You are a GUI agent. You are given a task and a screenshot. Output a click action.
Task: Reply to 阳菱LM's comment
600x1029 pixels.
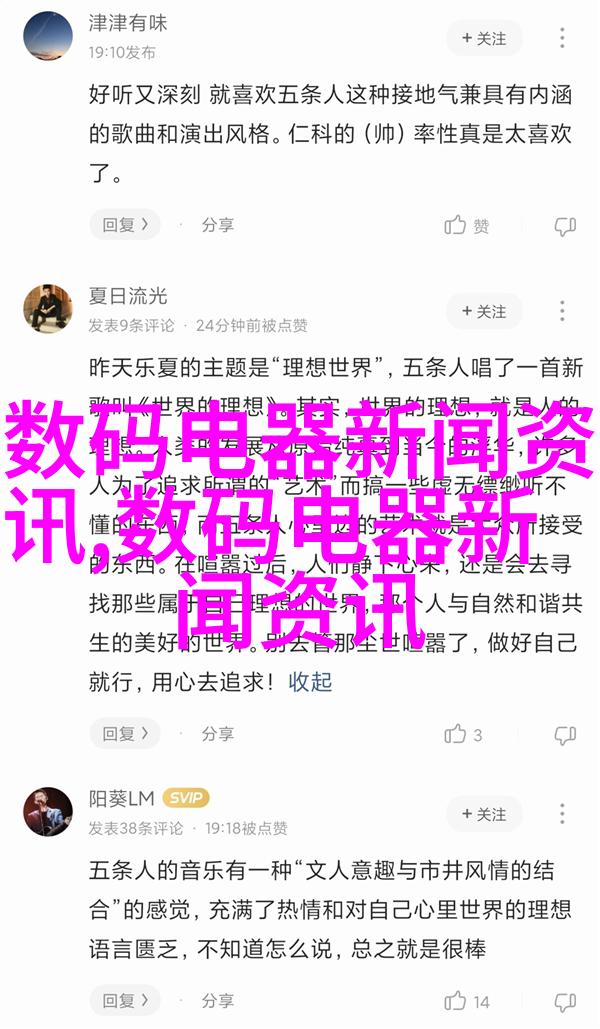point(125,1000)
